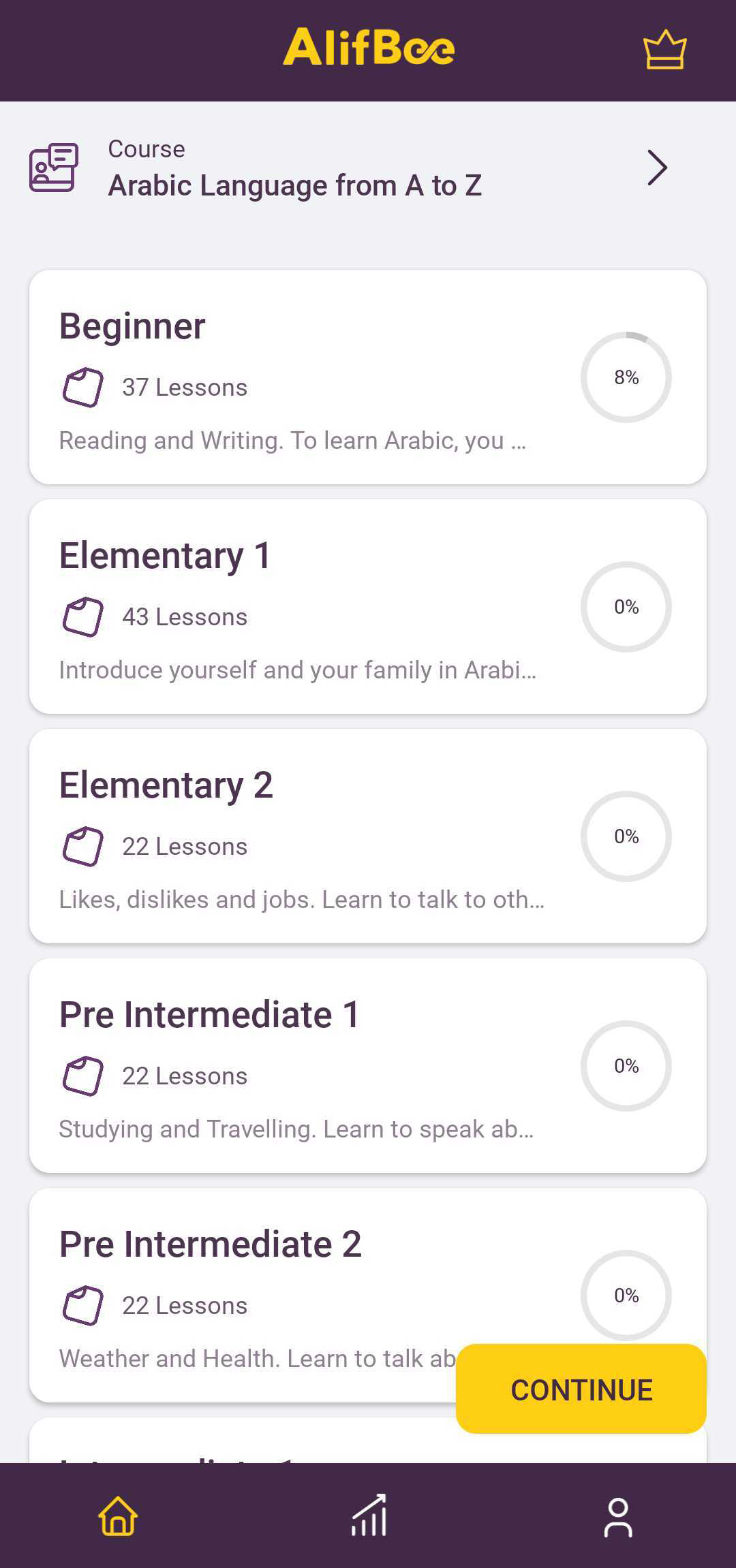Viewport: 736px width, 1568px height.
Task: Expand the Arabic Language course via chevron
Action: click(x=656, y=167)
